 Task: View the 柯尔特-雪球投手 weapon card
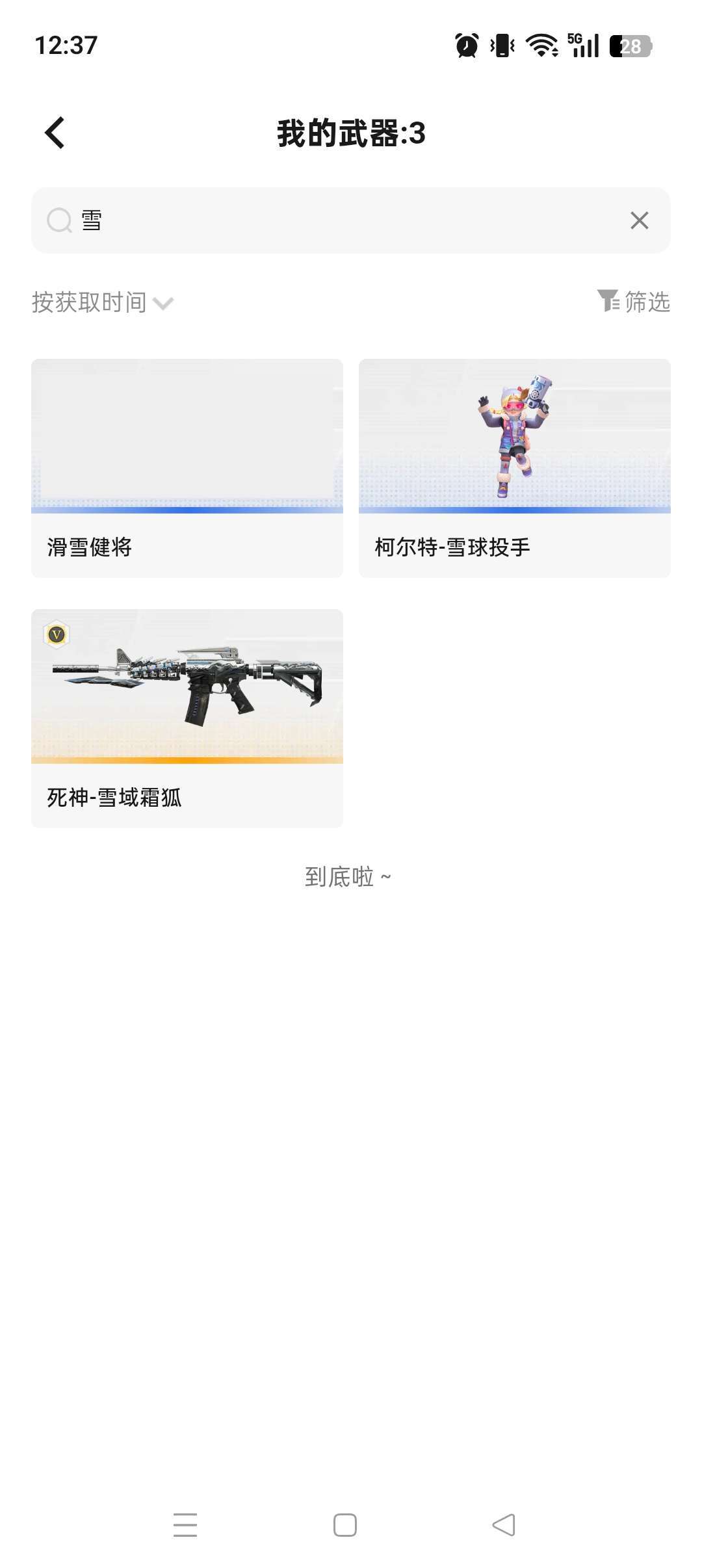(514, 467)
